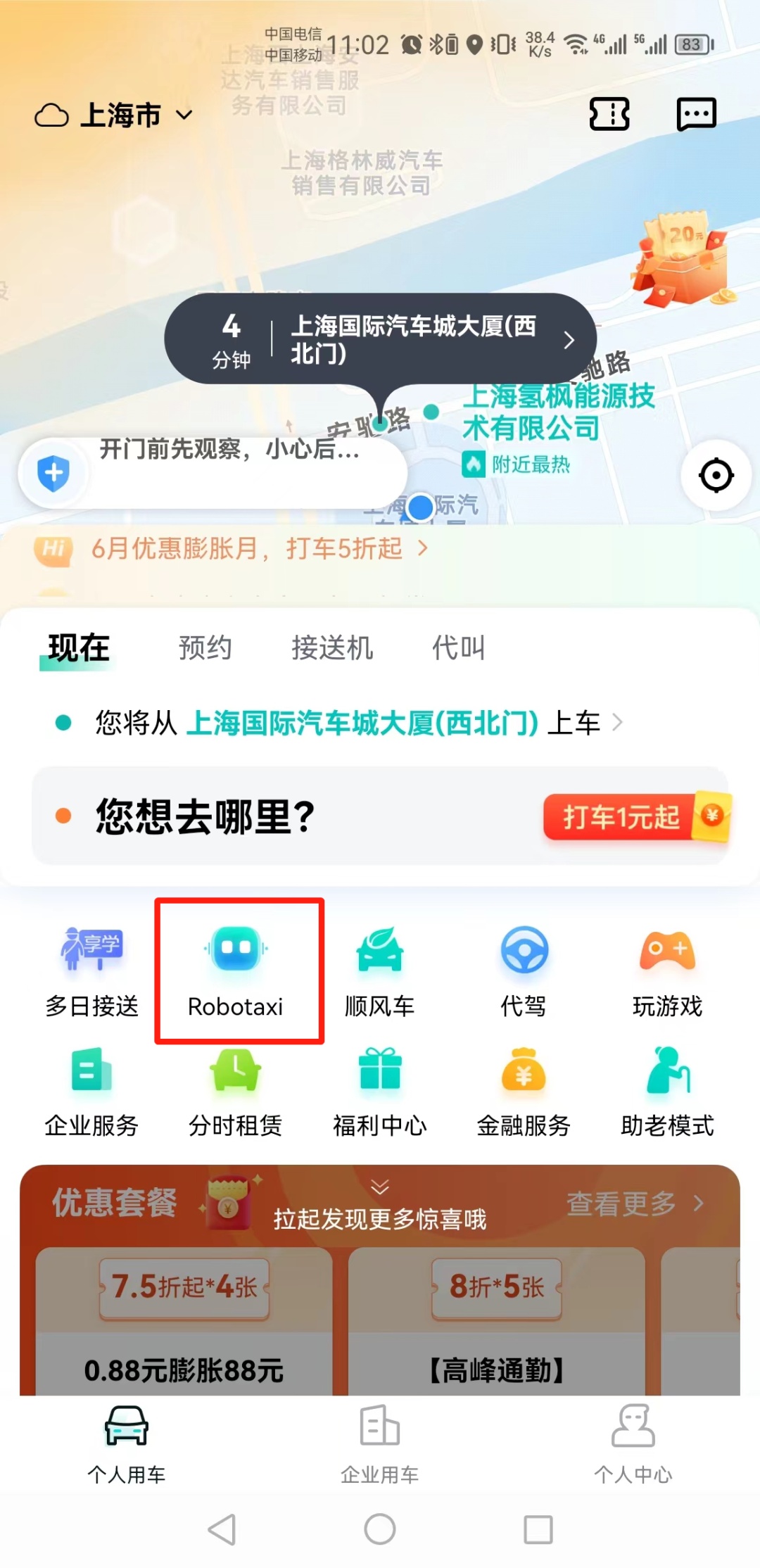View more 优惠套餐 via 查看更多
Screen dimensions: 760x1568
point(633,1203)
